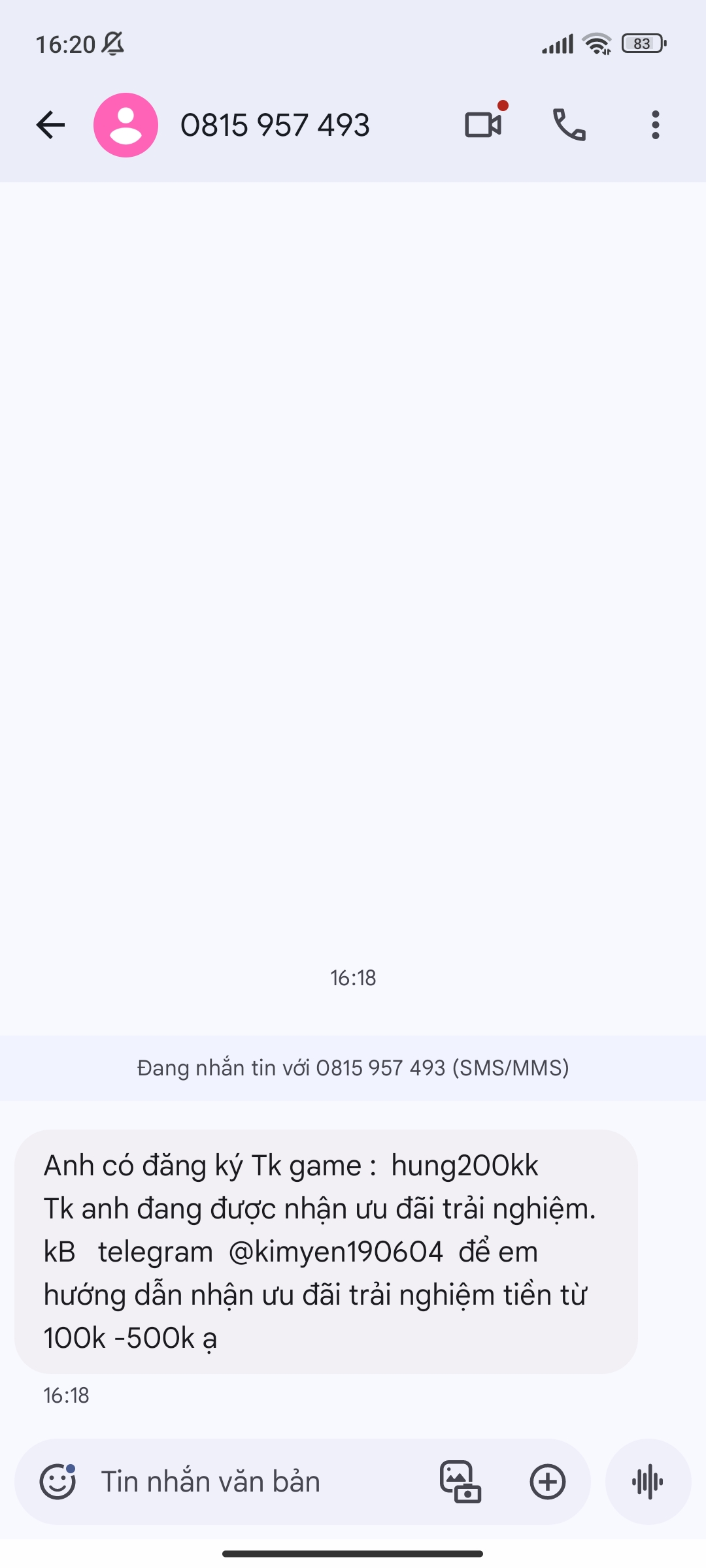706x1568 pixels.
Task: Open contact avatar for 0815 957 493
Action: (126, 125)
